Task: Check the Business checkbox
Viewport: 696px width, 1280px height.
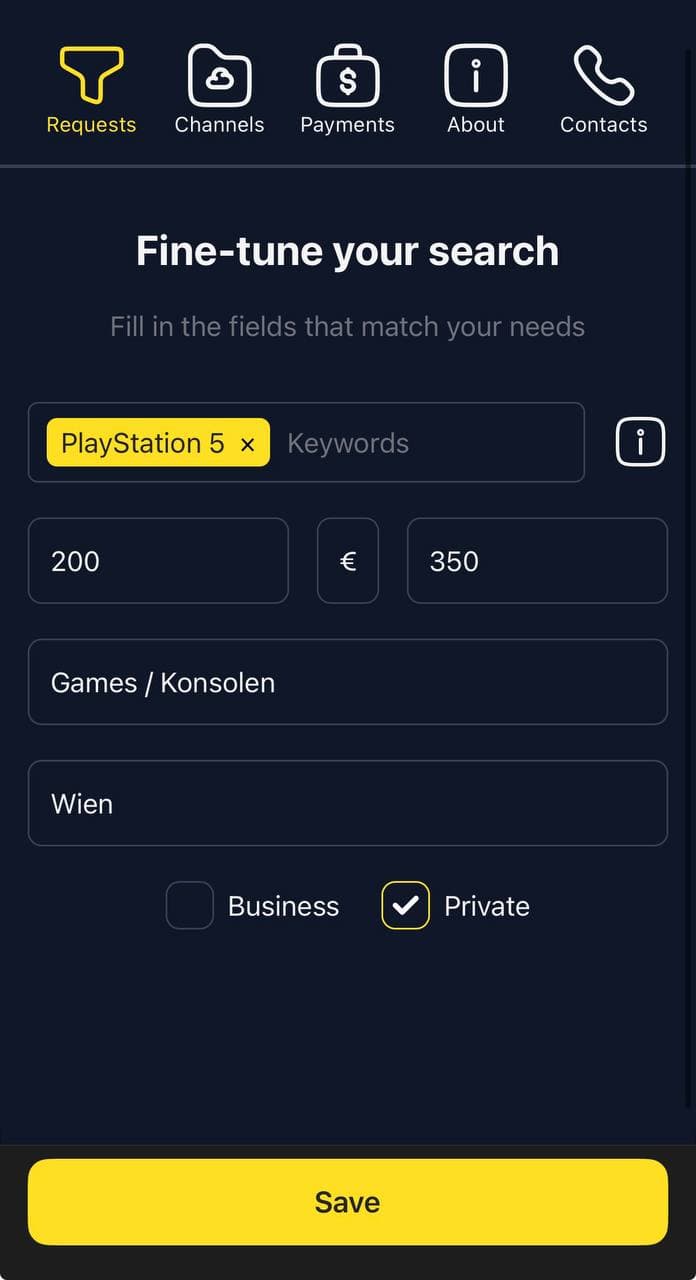Action: click(x=190, y=905)
